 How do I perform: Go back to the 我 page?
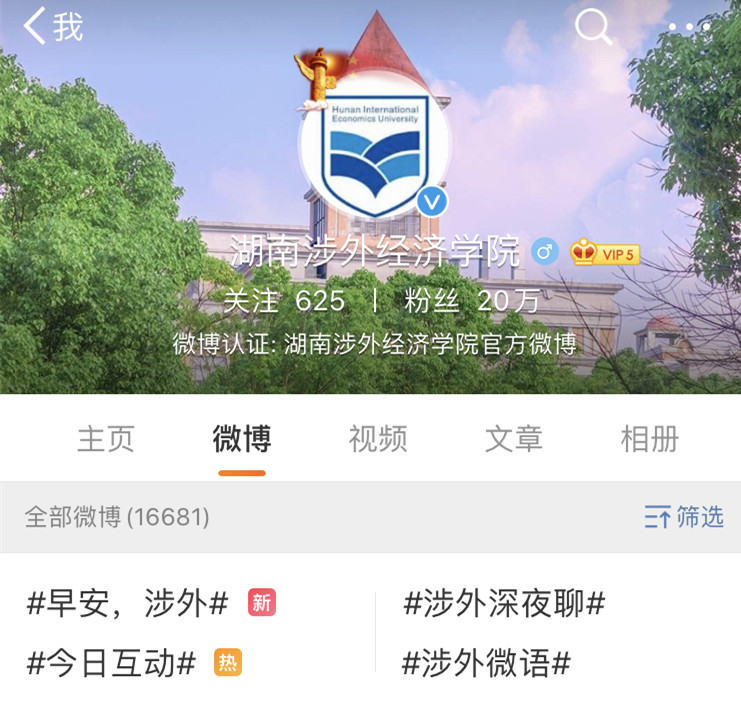52,27
